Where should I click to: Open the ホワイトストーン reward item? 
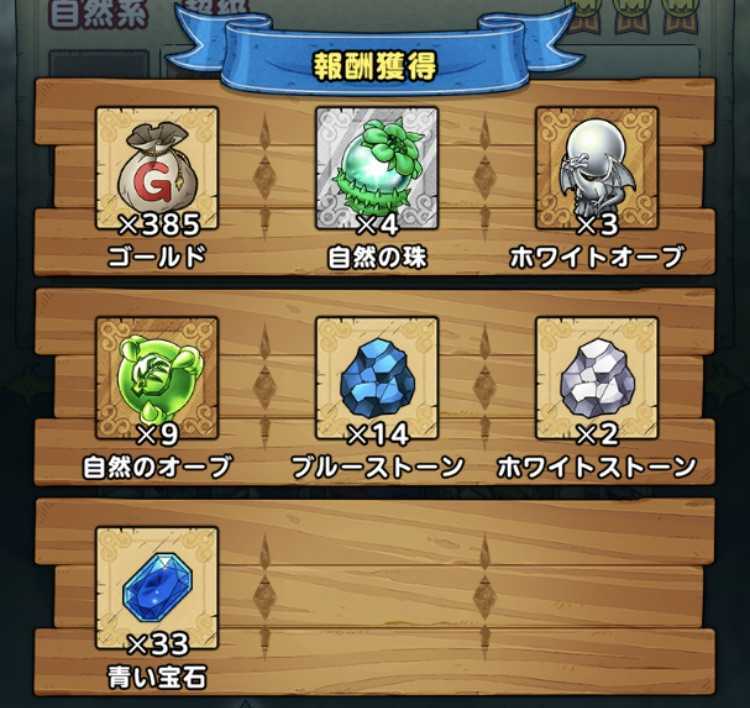(597, 380)
